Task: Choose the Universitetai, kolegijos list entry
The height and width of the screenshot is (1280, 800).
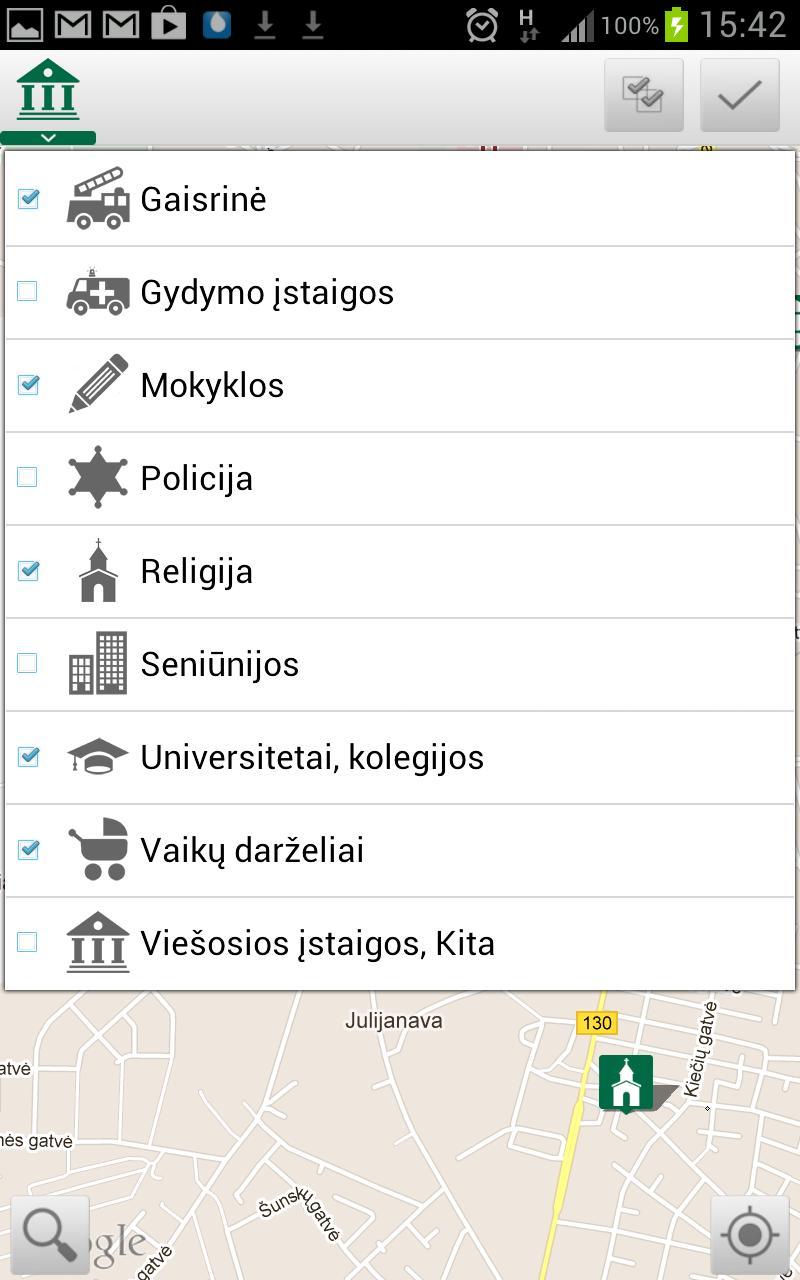Action: (310, 757)
